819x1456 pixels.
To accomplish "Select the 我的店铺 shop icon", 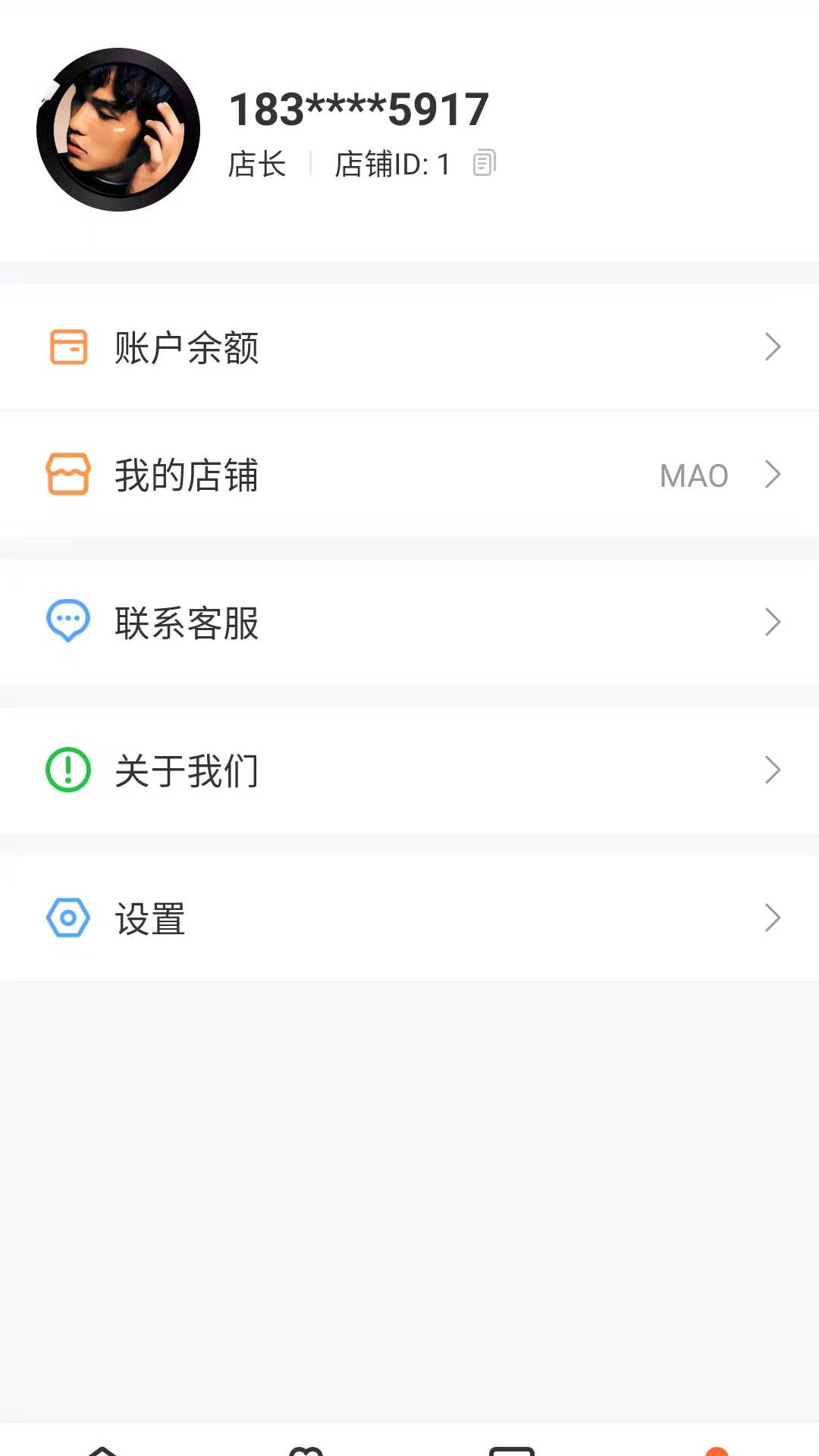I will [x=68, y=475].
